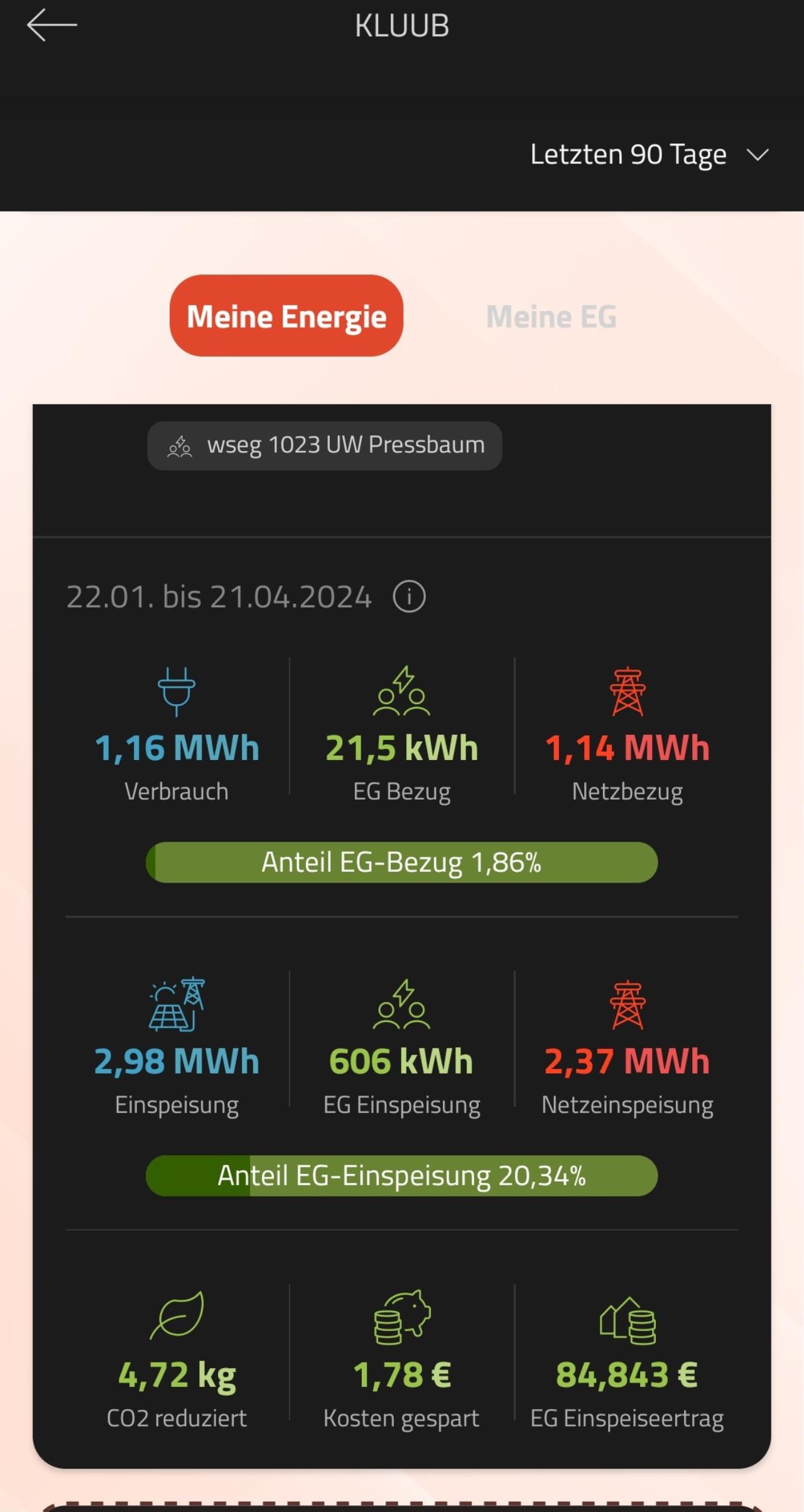Select the Meine Energie tab
This screenshot has width=804, height=1512.
click(286, 315)
